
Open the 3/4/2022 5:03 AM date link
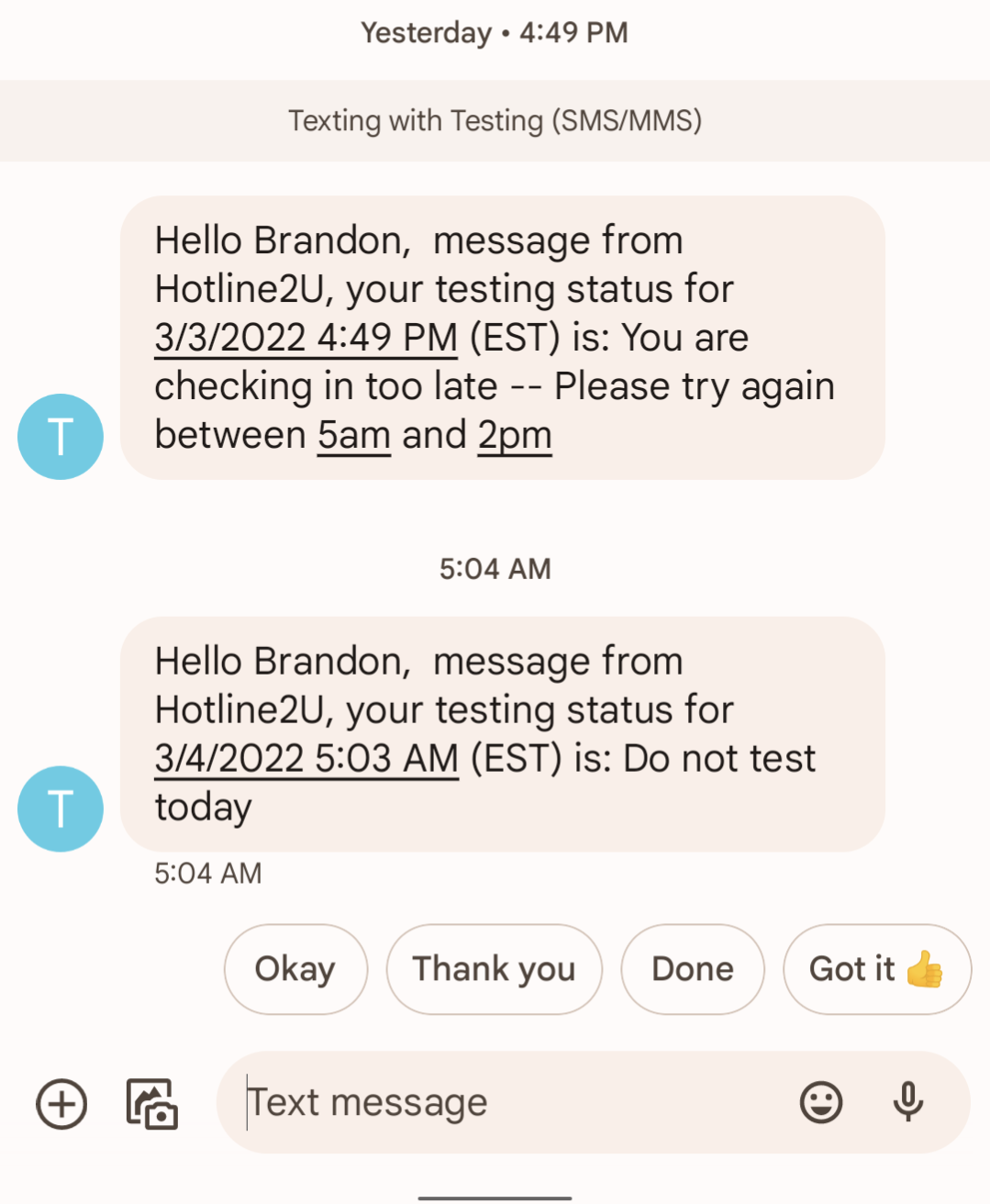pos(306,758)
